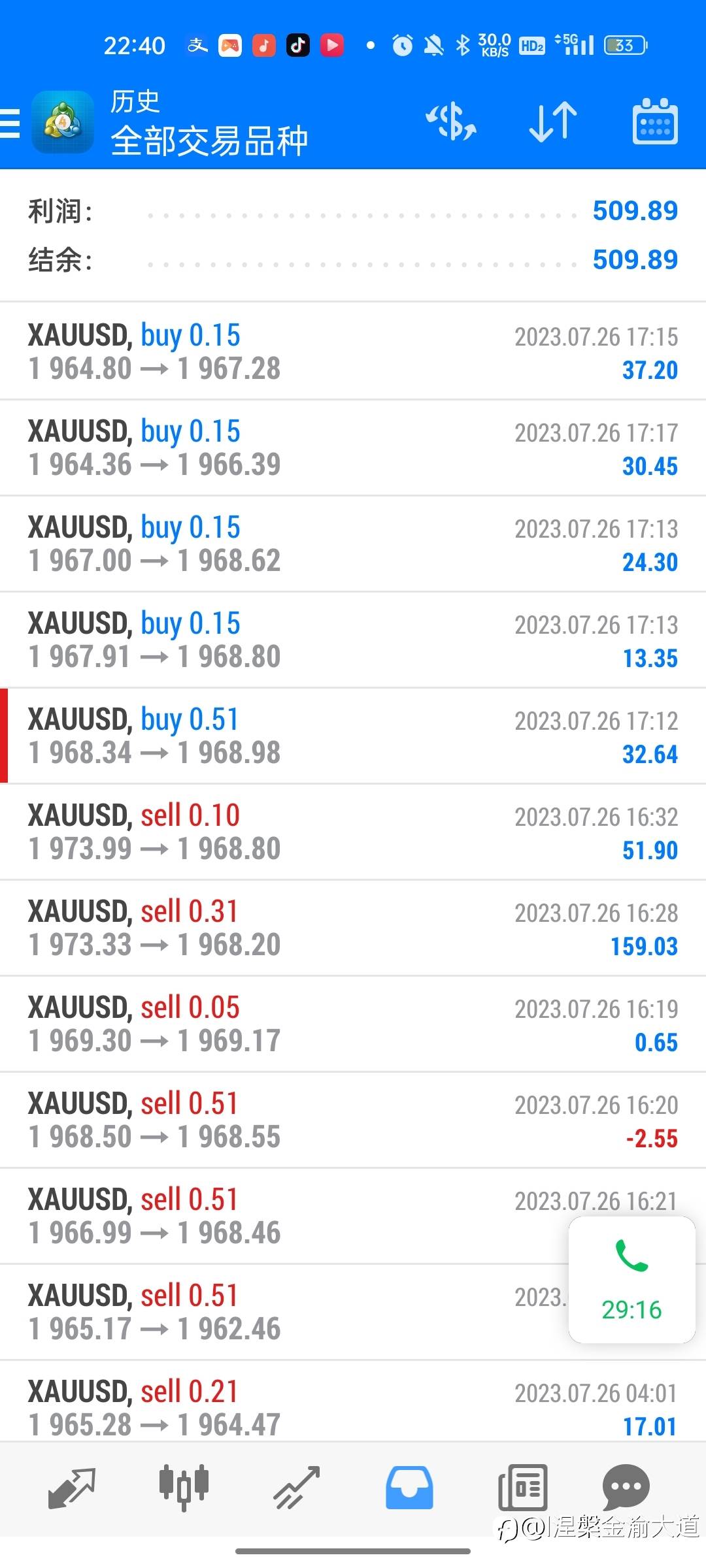This screenshot has height=1568, width=706.
Task: Open the calendar date range picker
Action: coord(655,122)
